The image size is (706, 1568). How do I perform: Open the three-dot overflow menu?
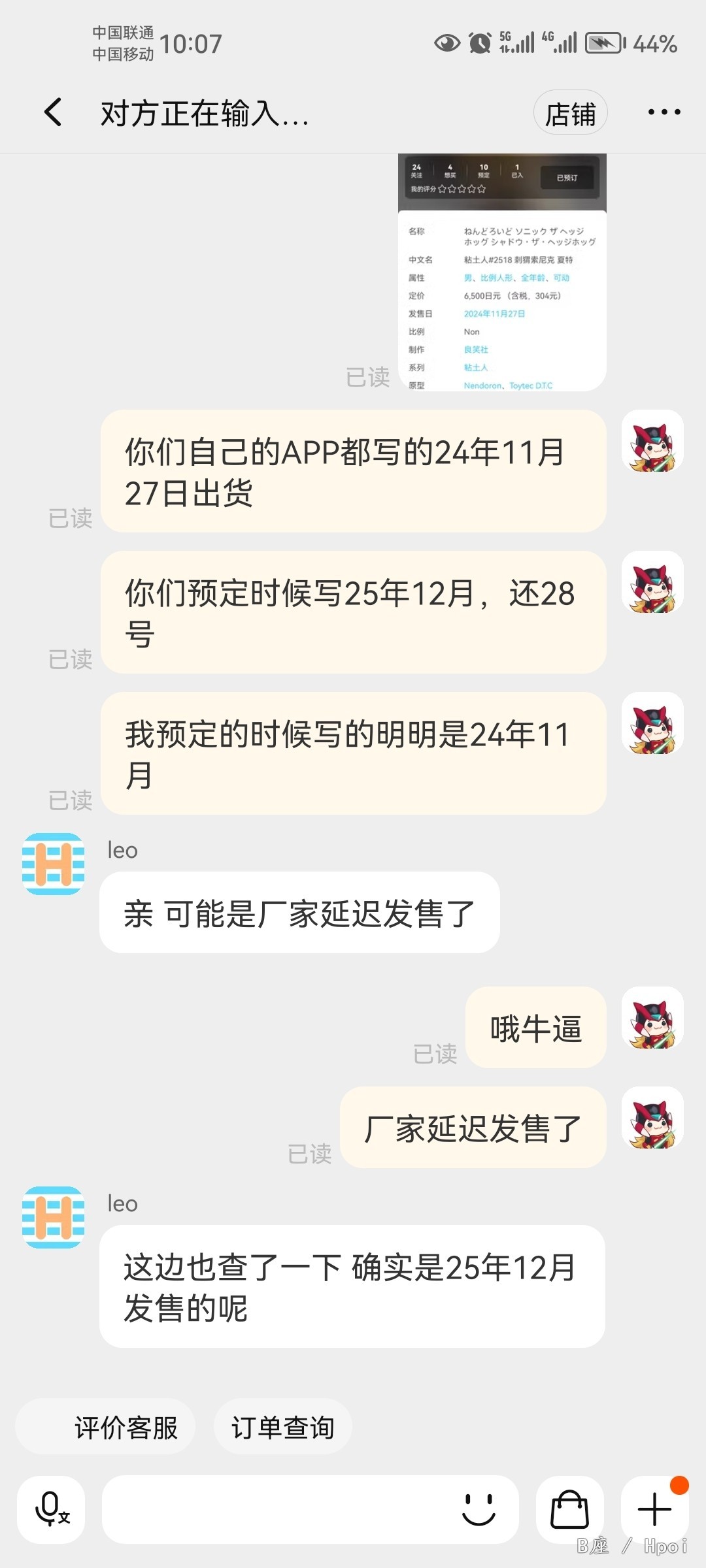(664, 112)
